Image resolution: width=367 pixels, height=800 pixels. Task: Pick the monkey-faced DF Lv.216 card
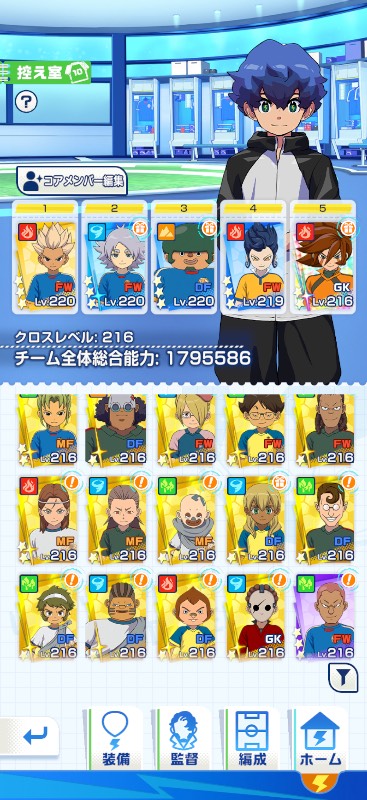185,617
